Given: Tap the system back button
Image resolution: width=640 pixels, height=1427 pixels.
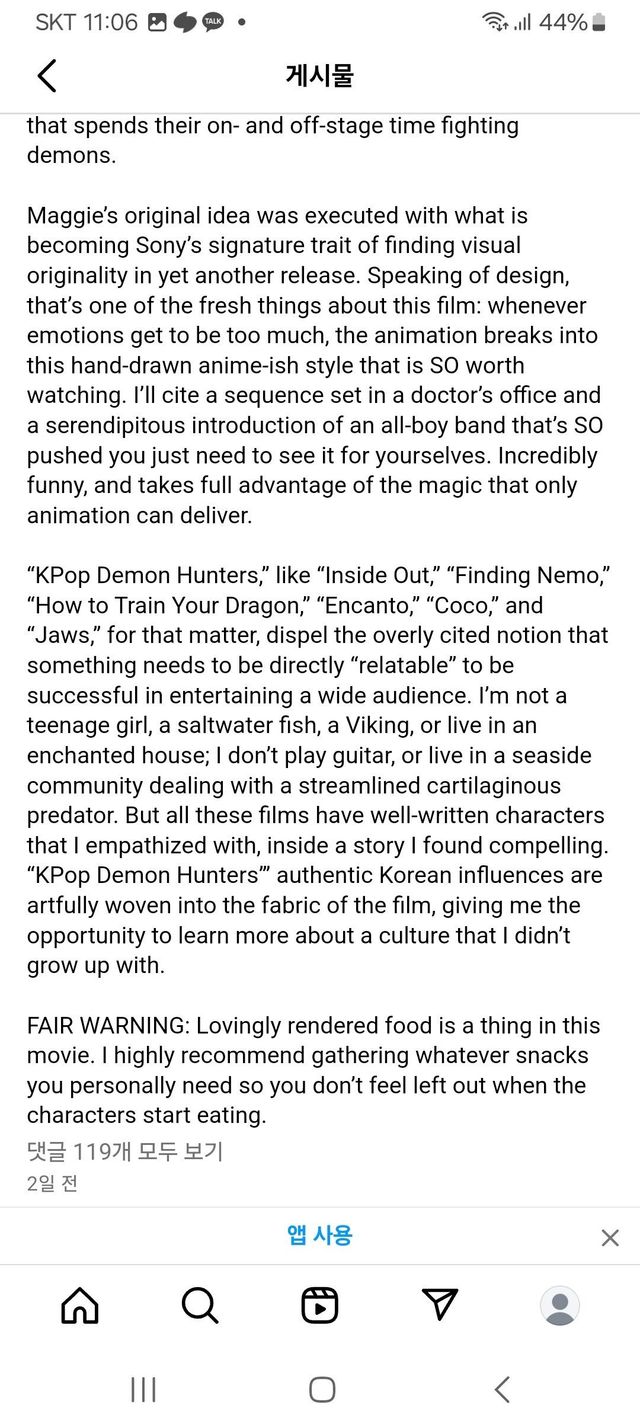Looking at the screenshot, I should pos(503,1389).
